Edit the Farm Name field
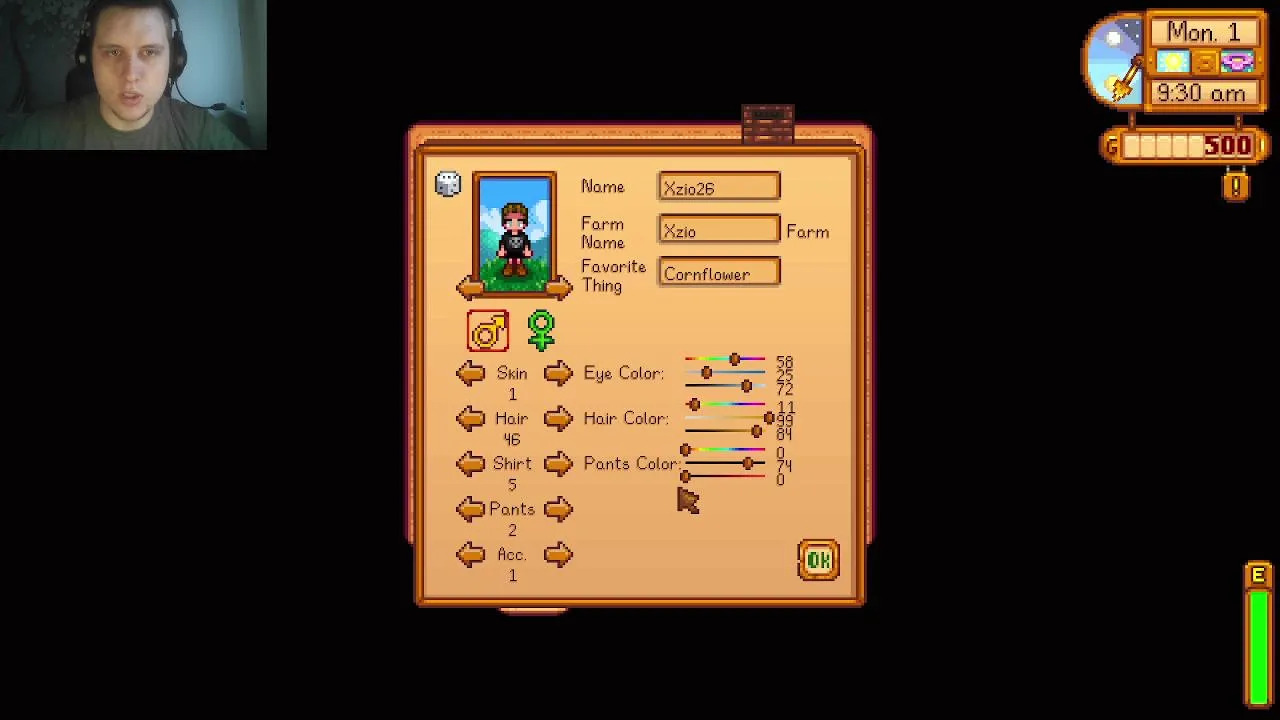 pos(719,231)
